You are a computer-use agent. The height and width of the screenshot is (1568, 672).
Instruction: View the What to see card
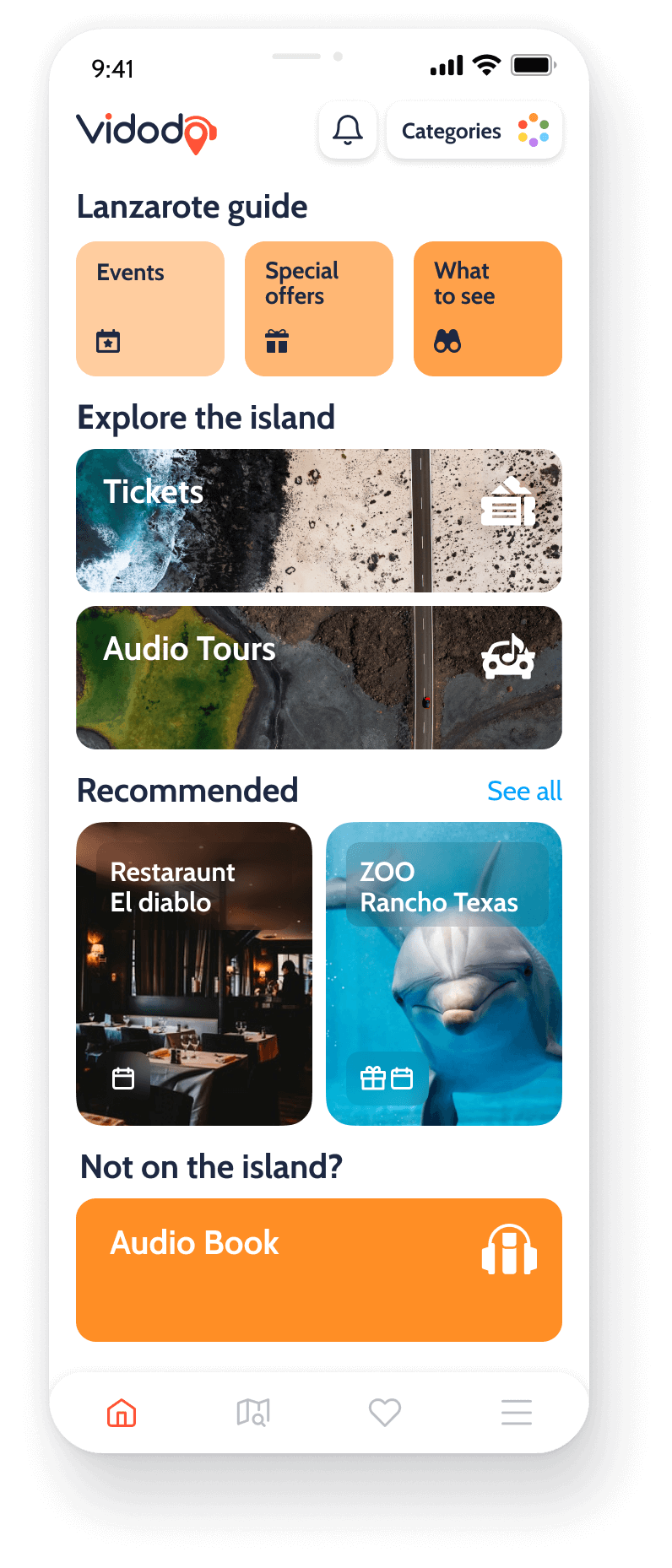(487, 308)
